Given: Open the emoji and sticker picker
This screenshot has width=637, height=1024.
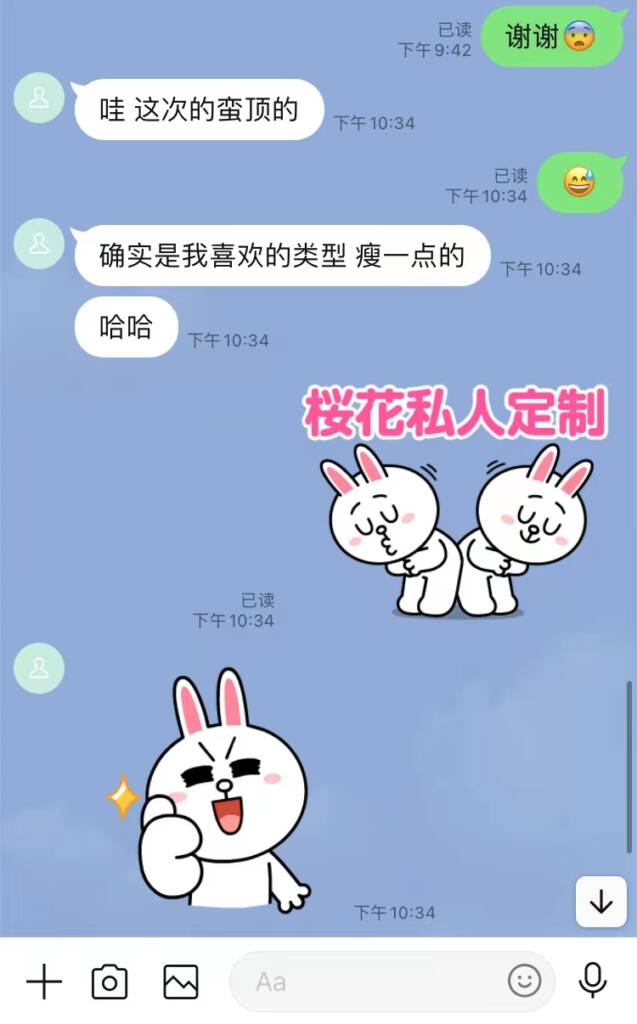Looking at the screenshot, I should pyautogui.click(x=524, y=981).
